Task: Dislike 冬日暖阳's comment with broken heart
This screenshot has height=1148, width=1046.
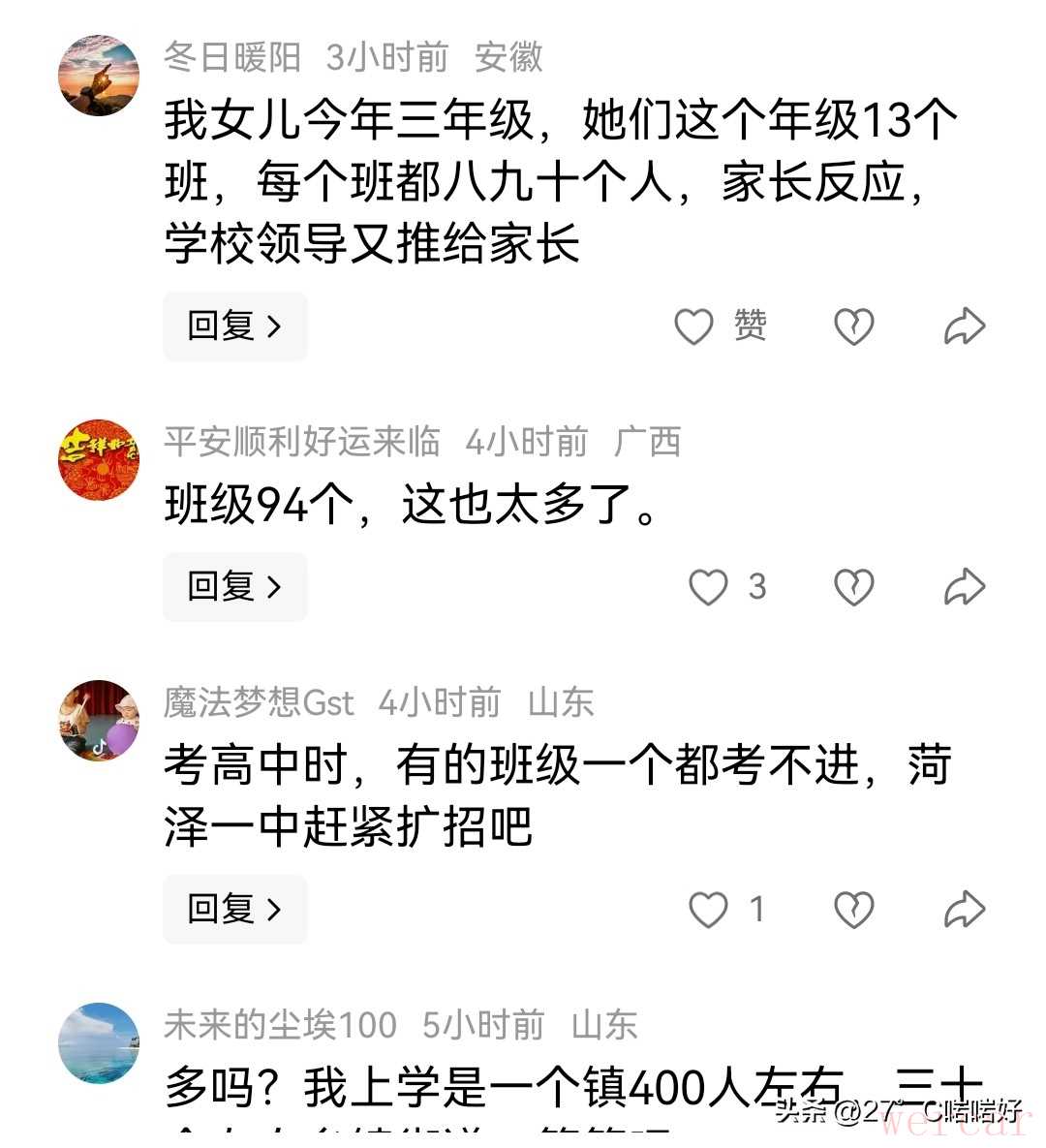Action: 853,326
